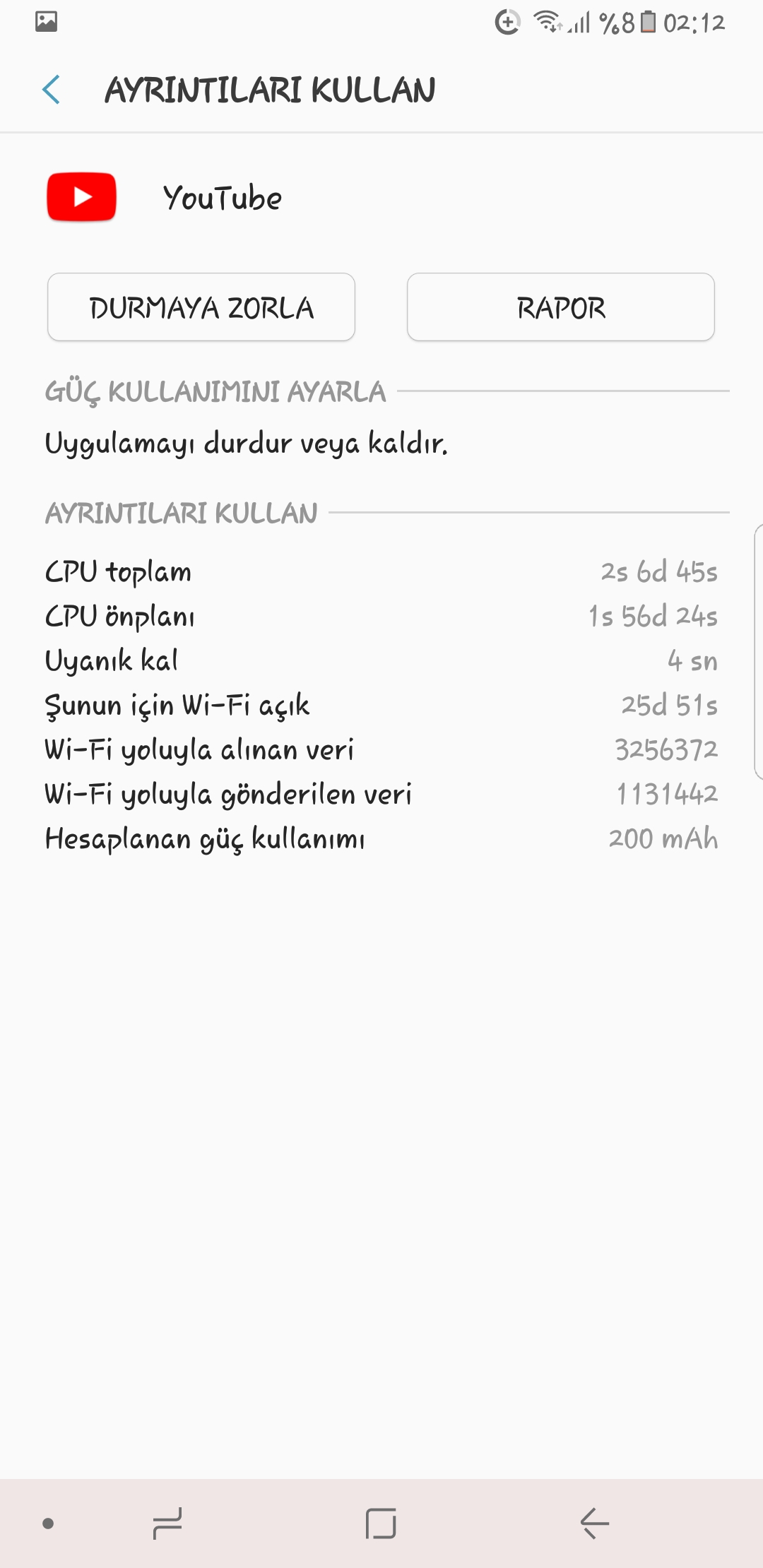Go back from Ayrıntıları Kullan screen
763x1568 pixels.
tap(52, 90)
